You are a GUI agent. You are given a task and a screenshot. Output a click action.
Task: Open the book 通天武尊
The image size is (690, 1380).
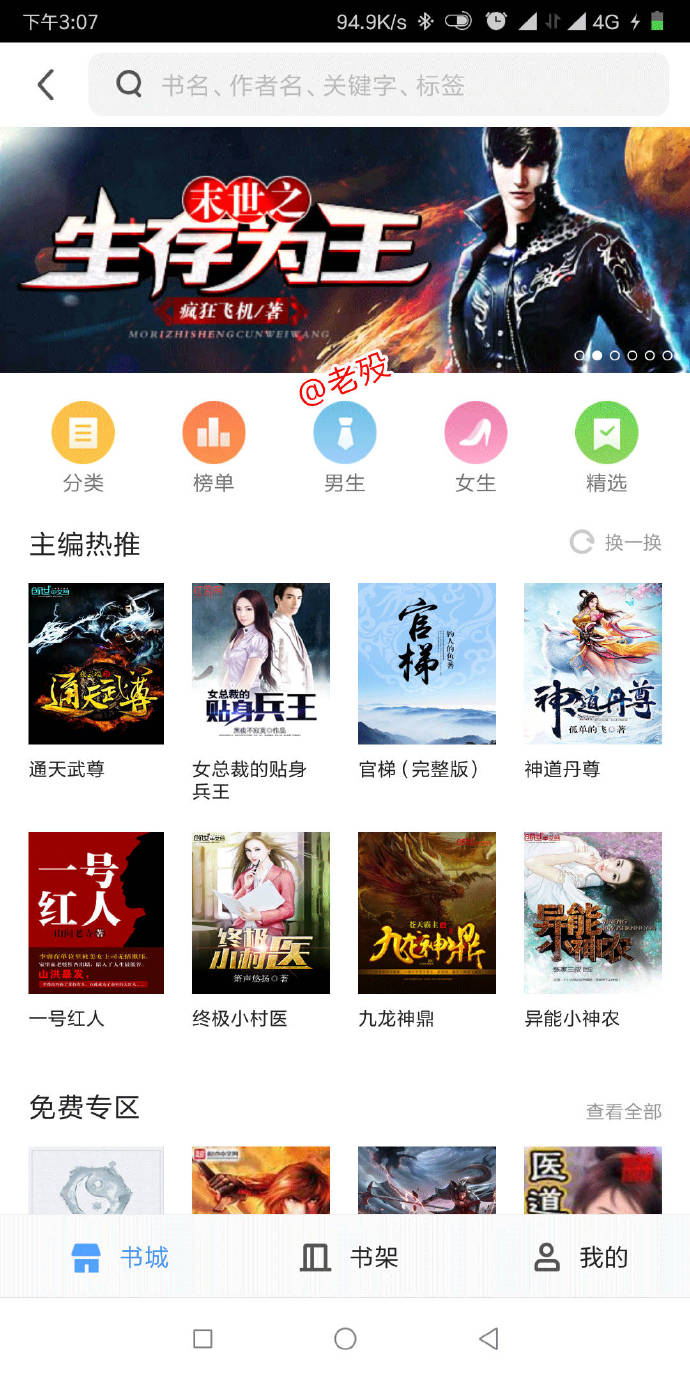(96, 682)
